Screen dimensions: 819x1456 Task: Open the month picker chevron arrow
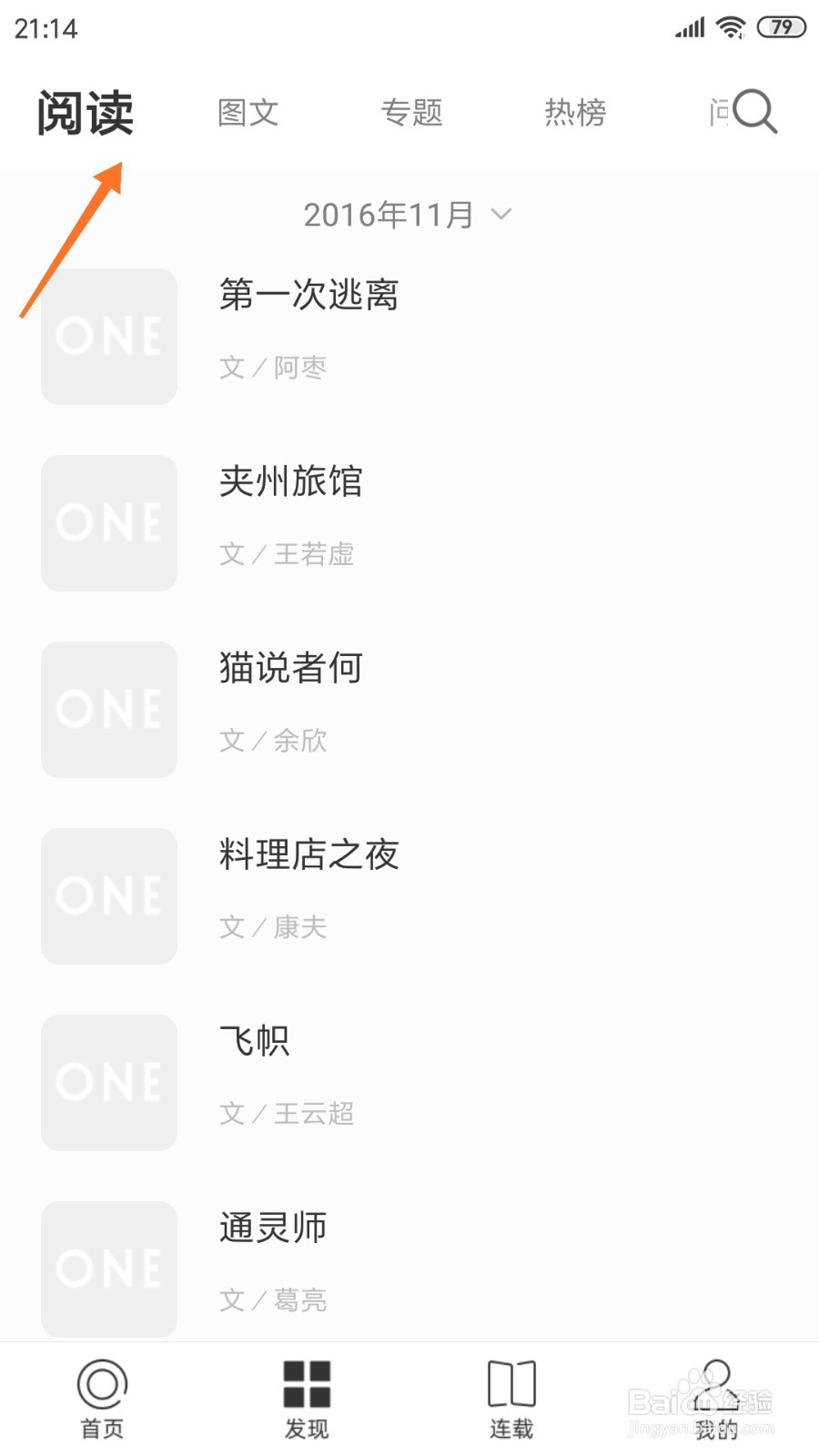[x=501, y=216]
